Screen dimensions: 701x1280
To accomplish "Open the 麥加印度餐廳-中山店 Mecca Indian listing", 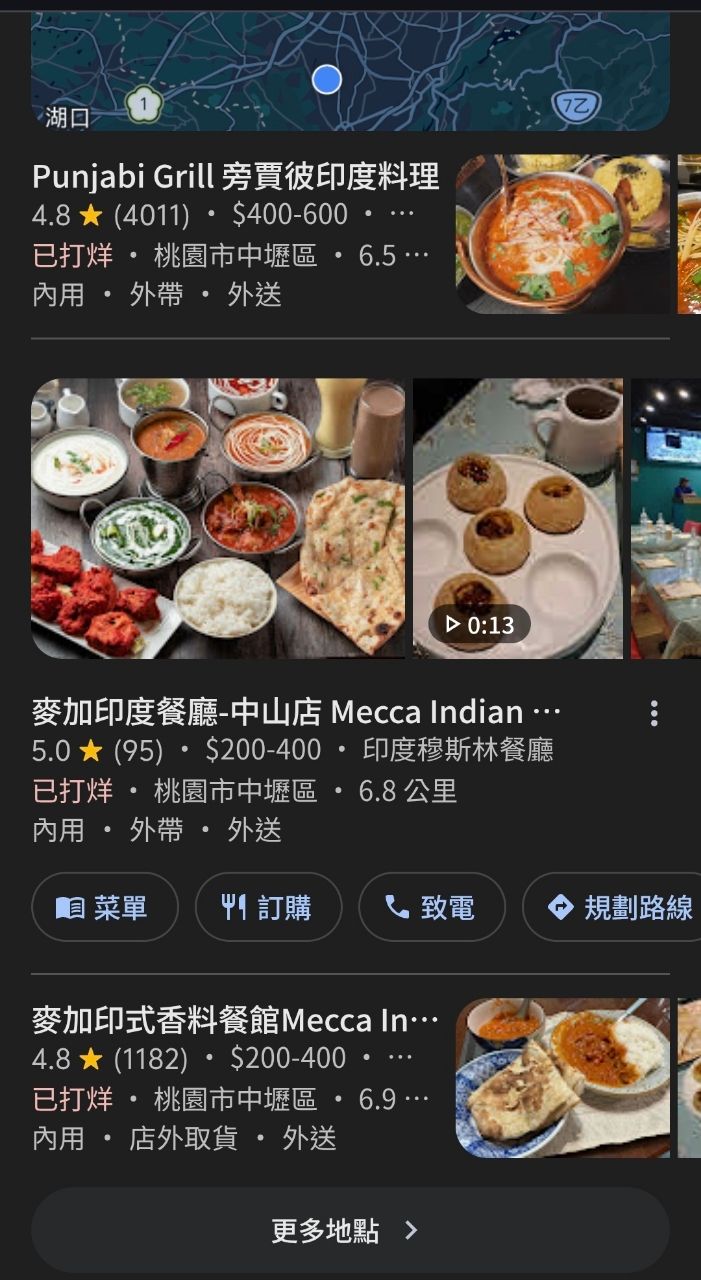I will click(296, 713).
